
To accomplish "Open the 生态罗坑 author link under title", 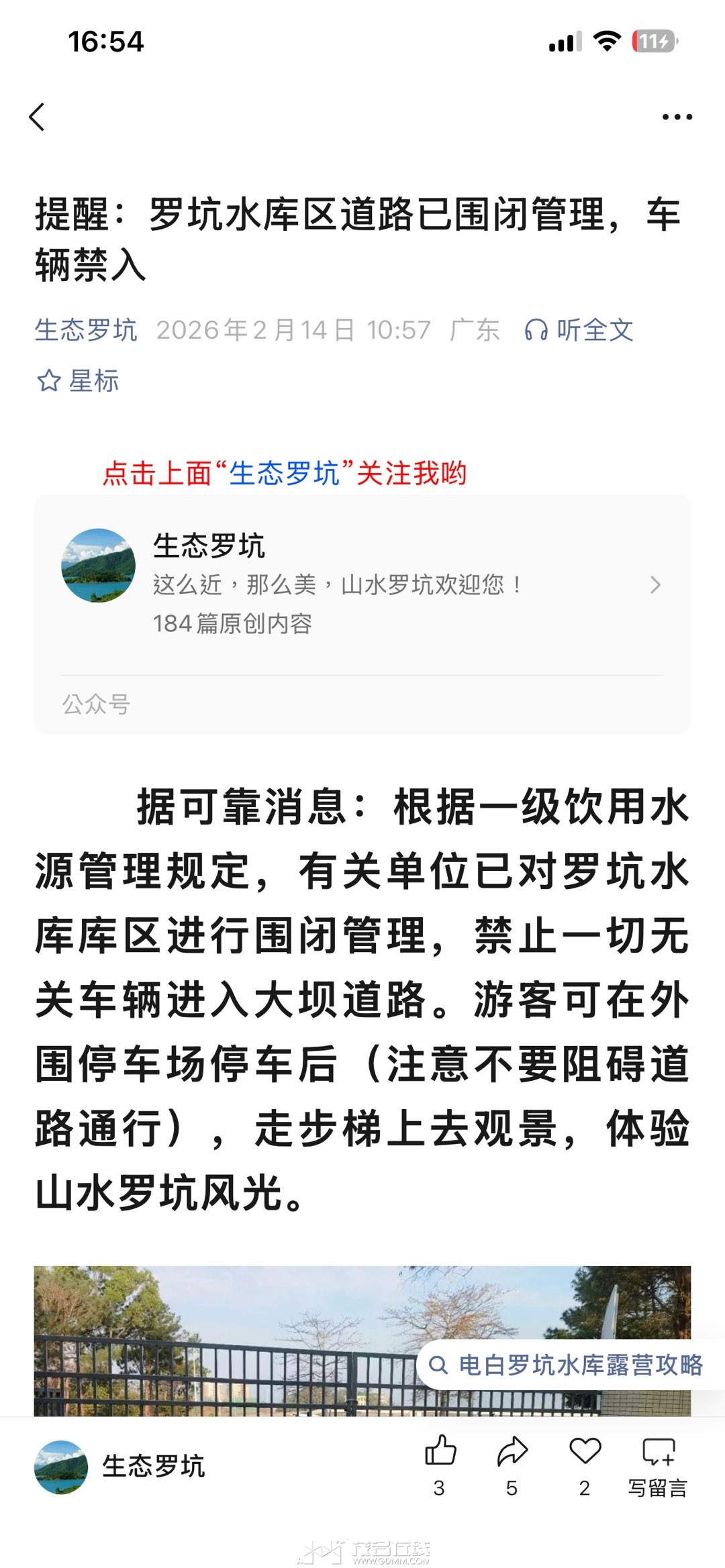I will click(x=86, y=330).
